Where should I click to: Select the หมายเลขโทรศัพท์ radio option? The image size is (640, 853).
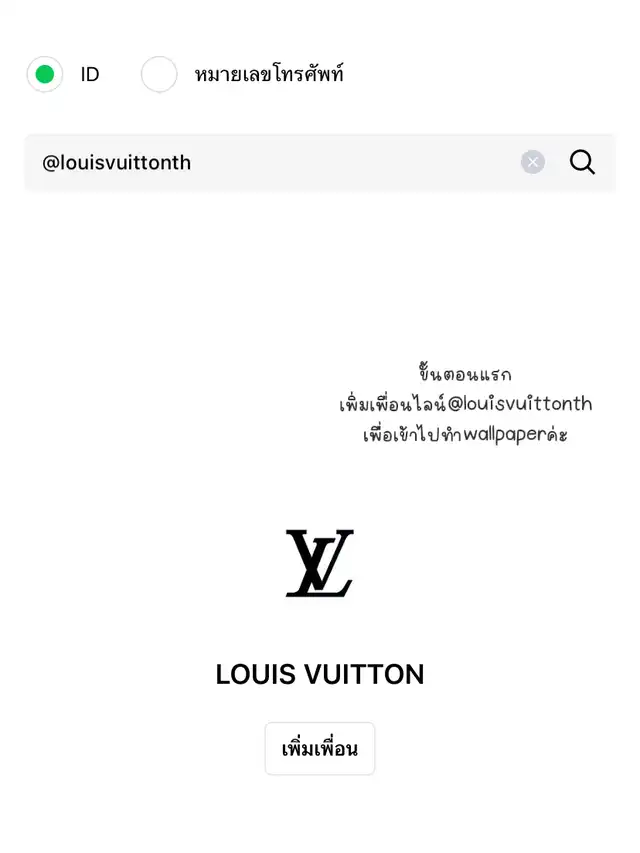pos(159,74)
